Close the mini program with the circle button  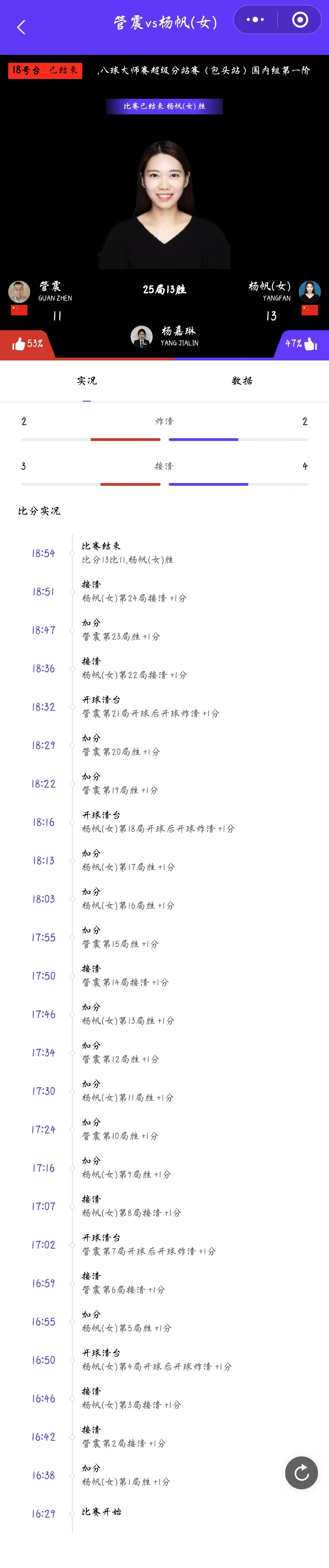(300, 20)
